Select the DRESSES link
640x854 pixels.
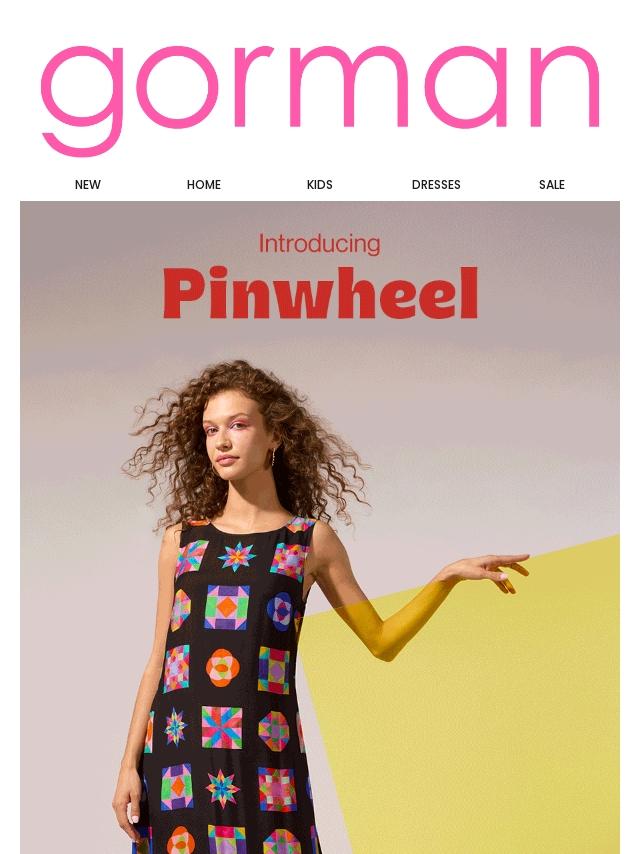click(x=436, y=185)
